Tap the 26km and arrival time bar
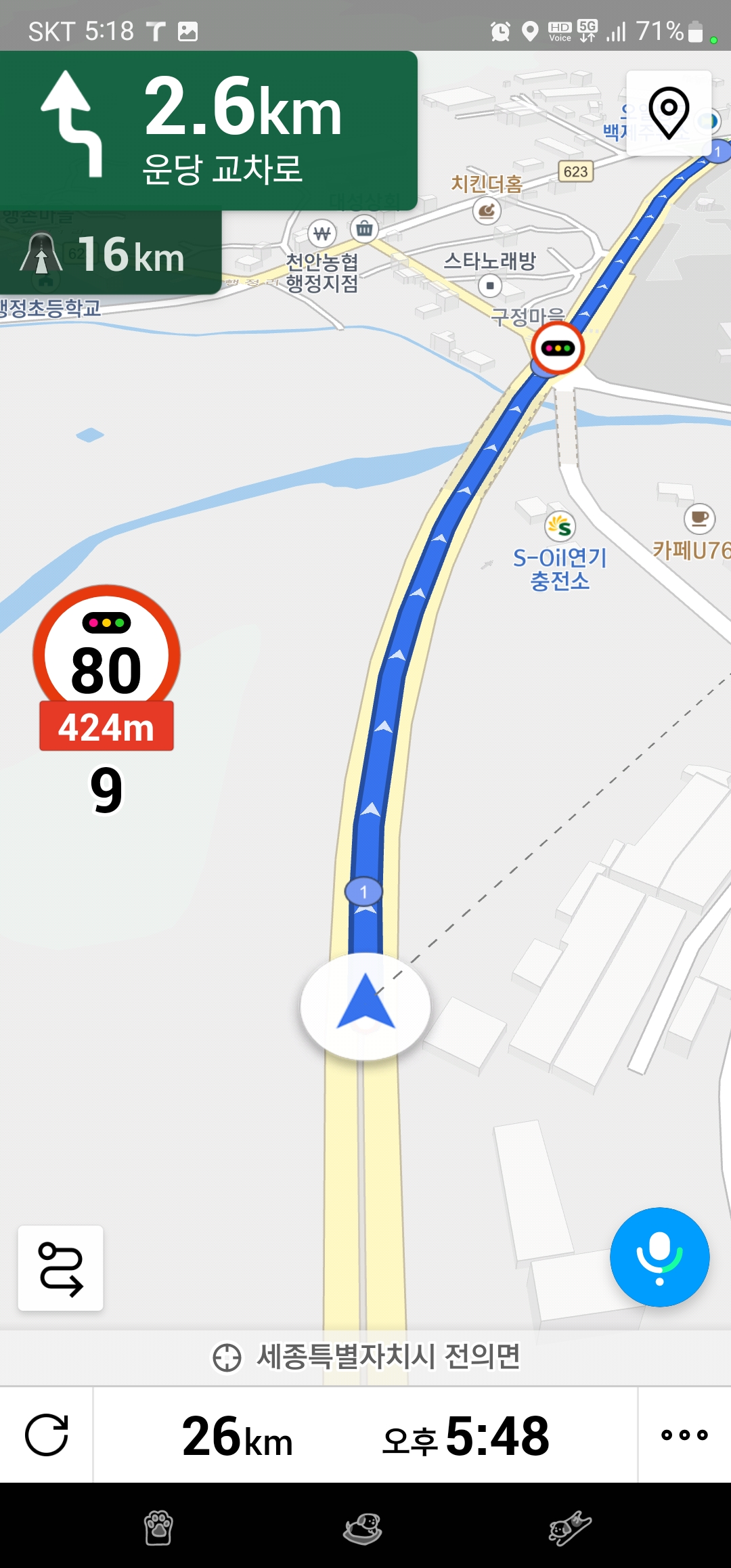Screen dimensions: 731x1568 (365, 1435)
